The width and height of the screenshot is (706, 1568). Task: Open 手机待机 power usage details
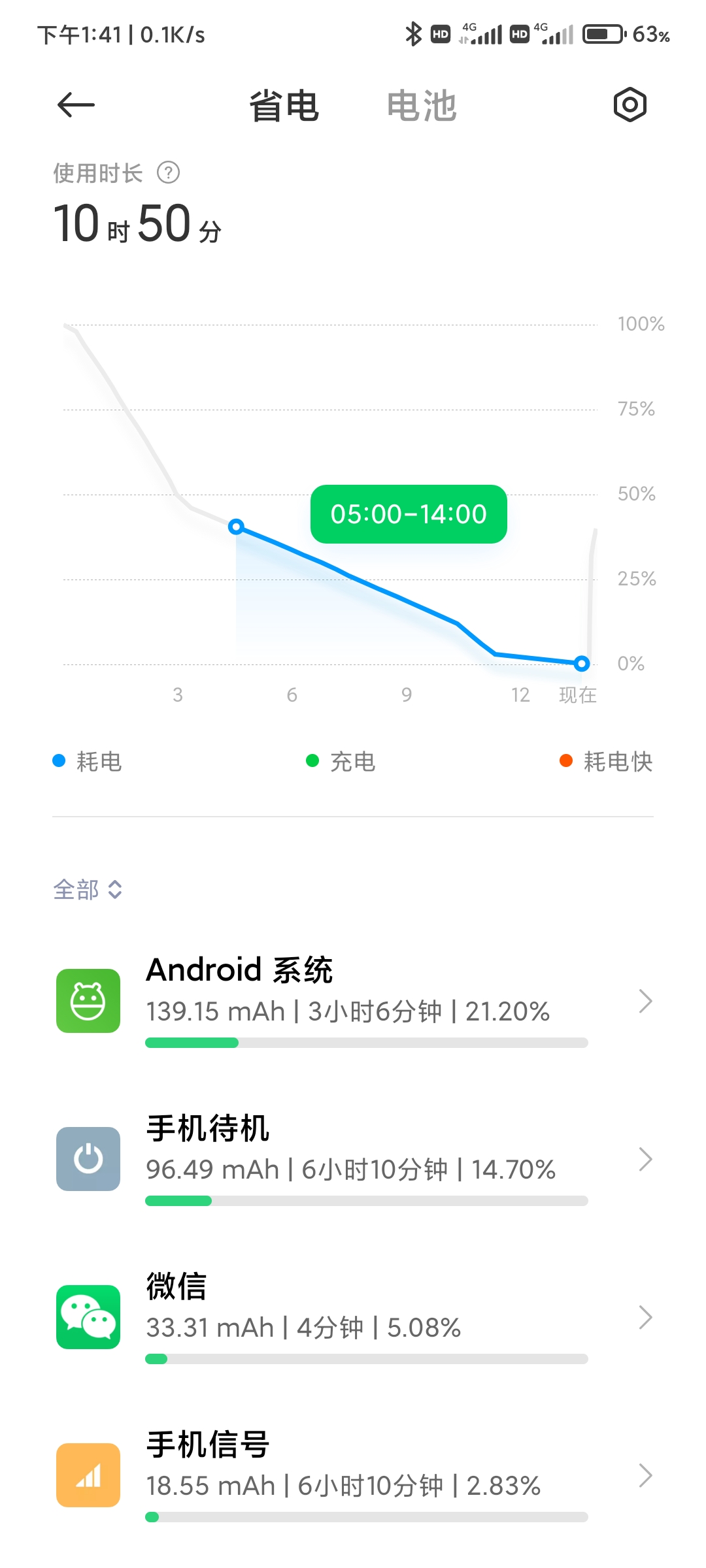pyautogui.click(x=353, y=1159)
